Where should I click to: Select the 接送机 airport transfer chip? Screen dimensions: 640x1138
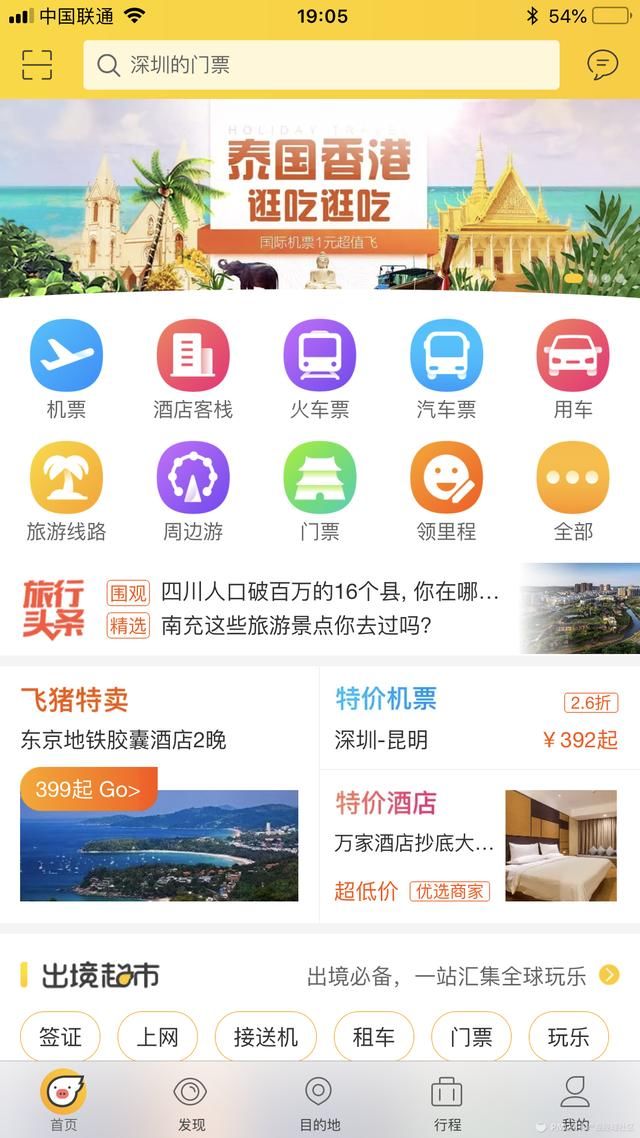[266, 1037]
